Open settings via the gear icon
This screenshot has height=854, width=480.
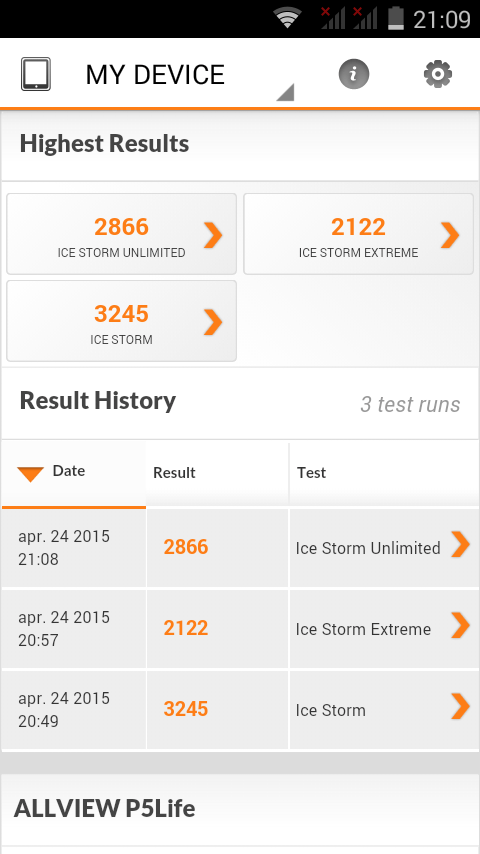pos(438,74)
